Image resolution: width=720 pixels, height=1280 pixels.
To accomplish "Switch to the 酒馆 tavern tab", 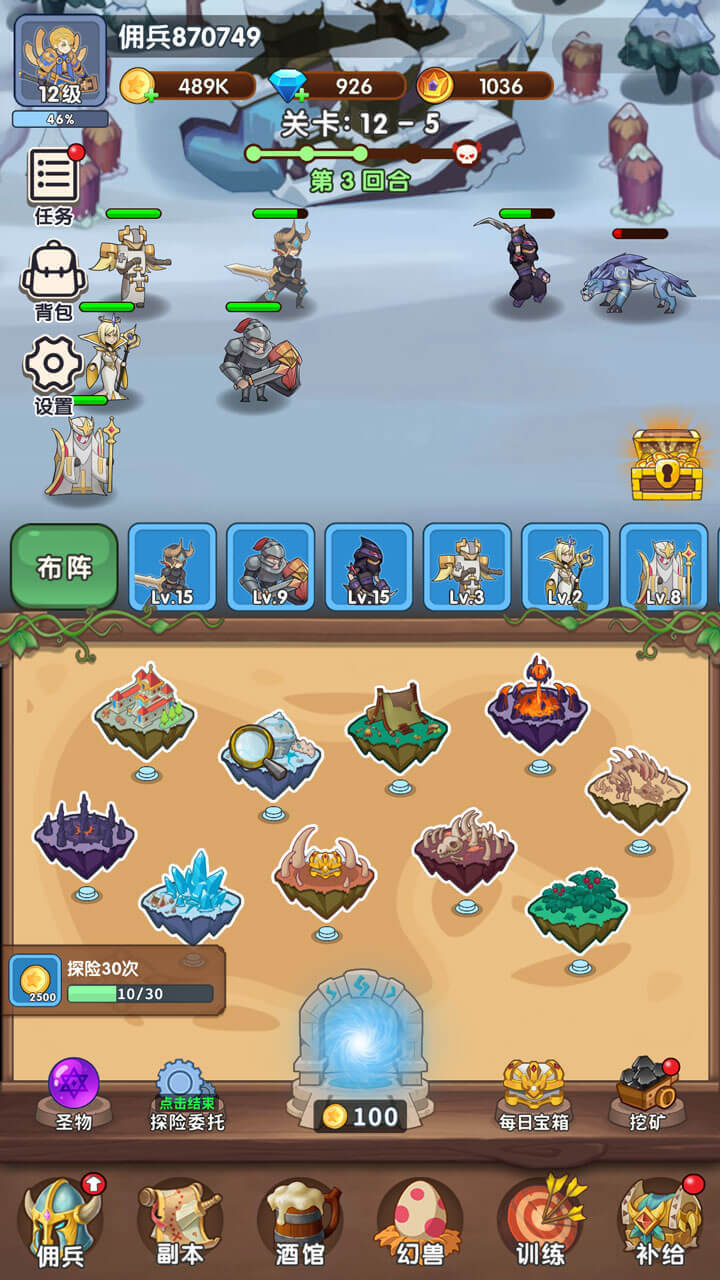I will (300, 1222).
